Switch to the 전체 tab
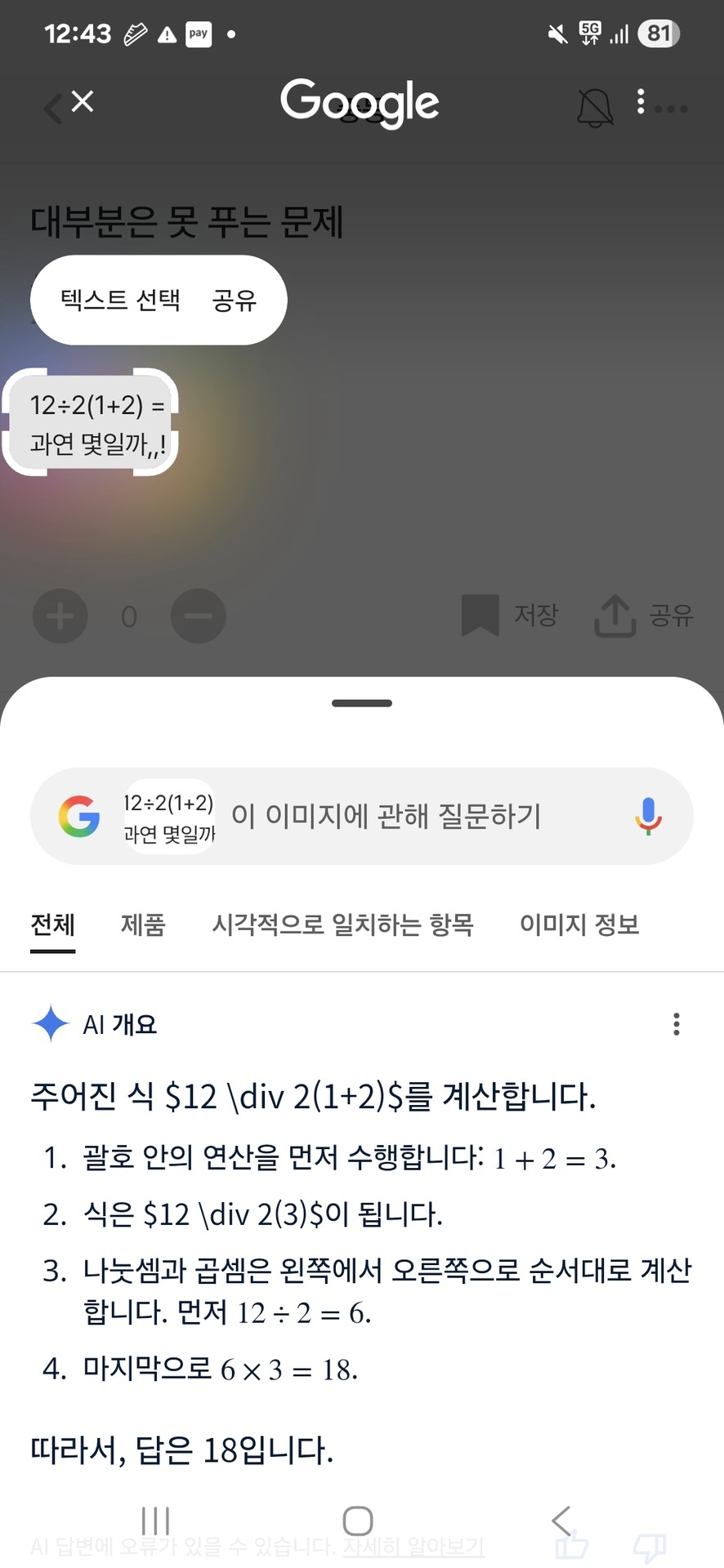This screenshot has width=724, height=1568. [53, 924]
